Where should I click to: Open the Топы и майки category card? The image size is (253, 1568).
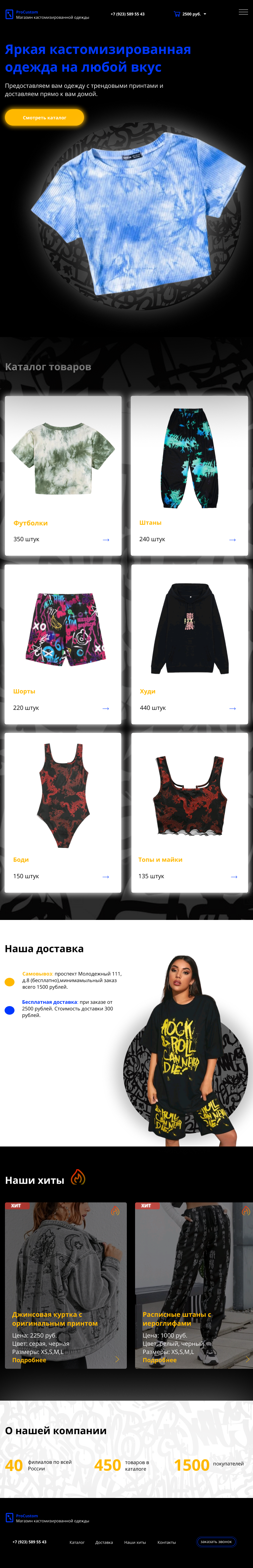190,812
